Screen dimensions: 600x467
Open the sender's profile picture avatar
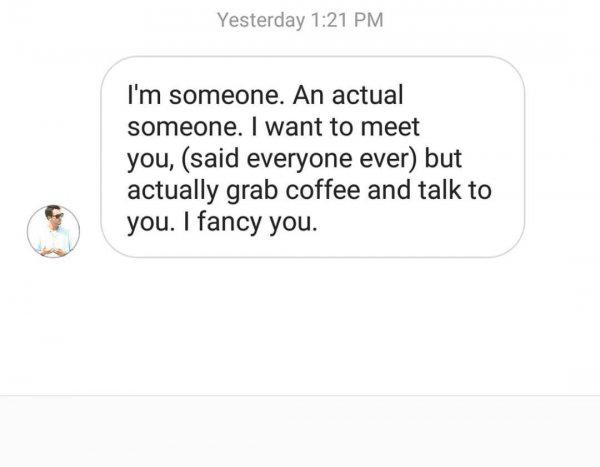click(53, 231)
